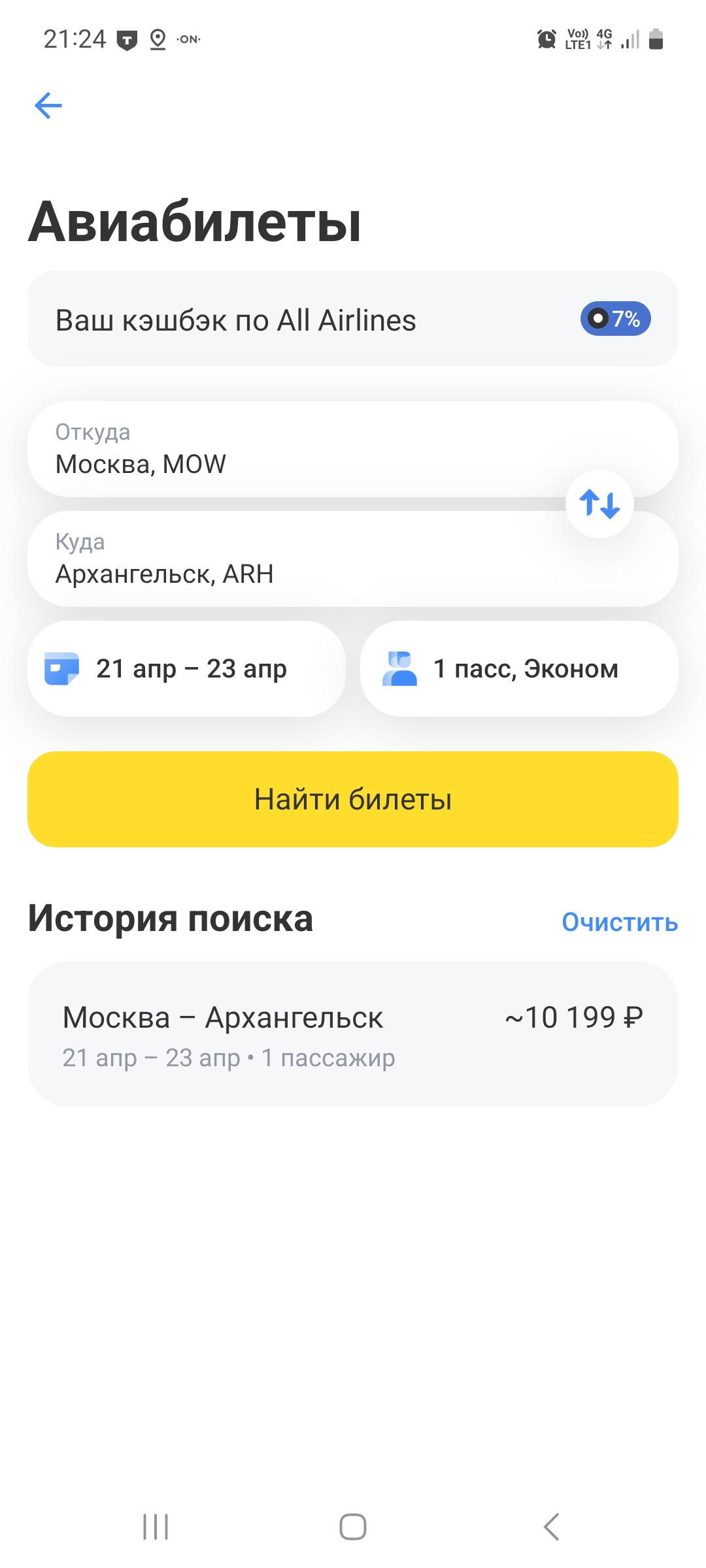Change passengers and class selection
The width and height of the screenshot is (706, 1568).
(519, 669)
